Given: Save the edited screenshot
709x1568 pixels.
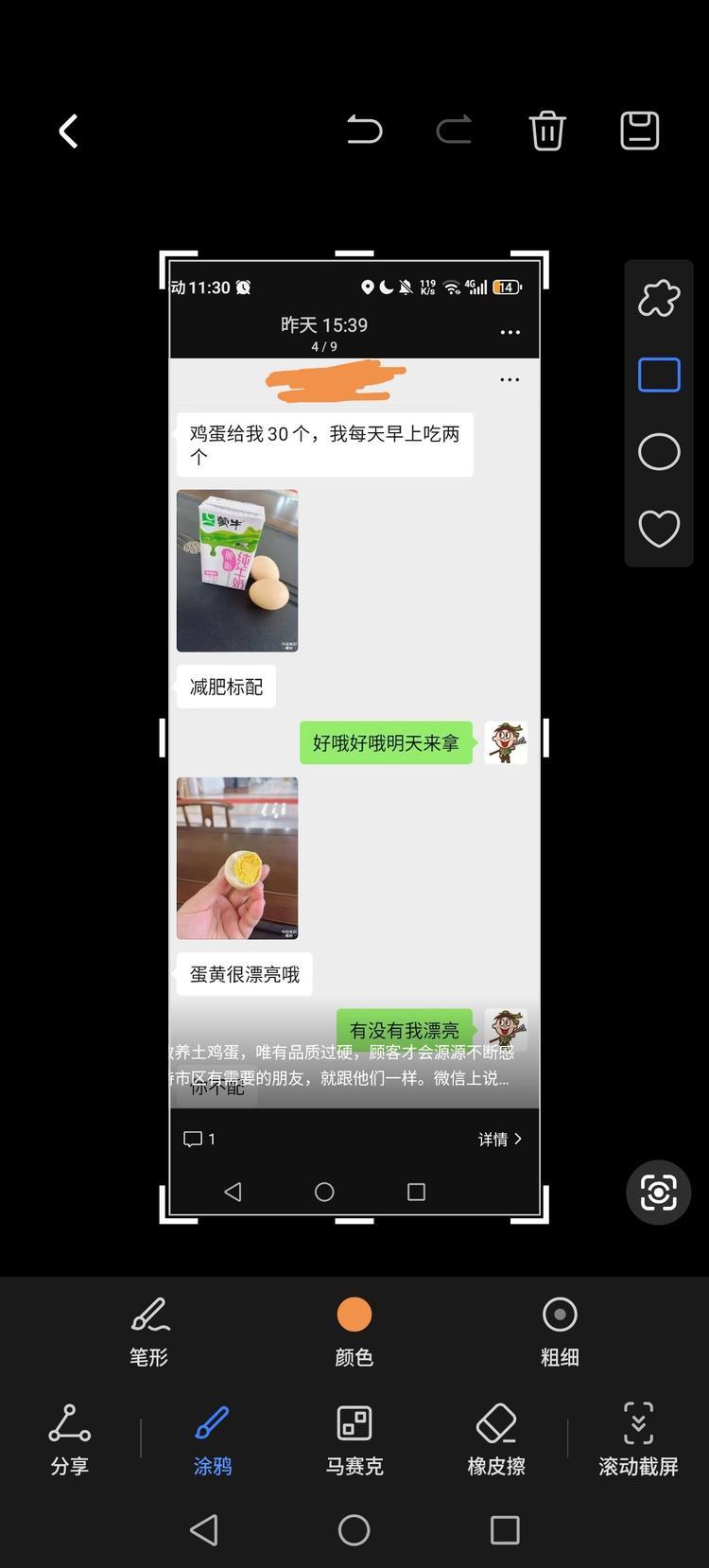Looking at the screenshot, I should pyautogui.click(x=639, y=131).
